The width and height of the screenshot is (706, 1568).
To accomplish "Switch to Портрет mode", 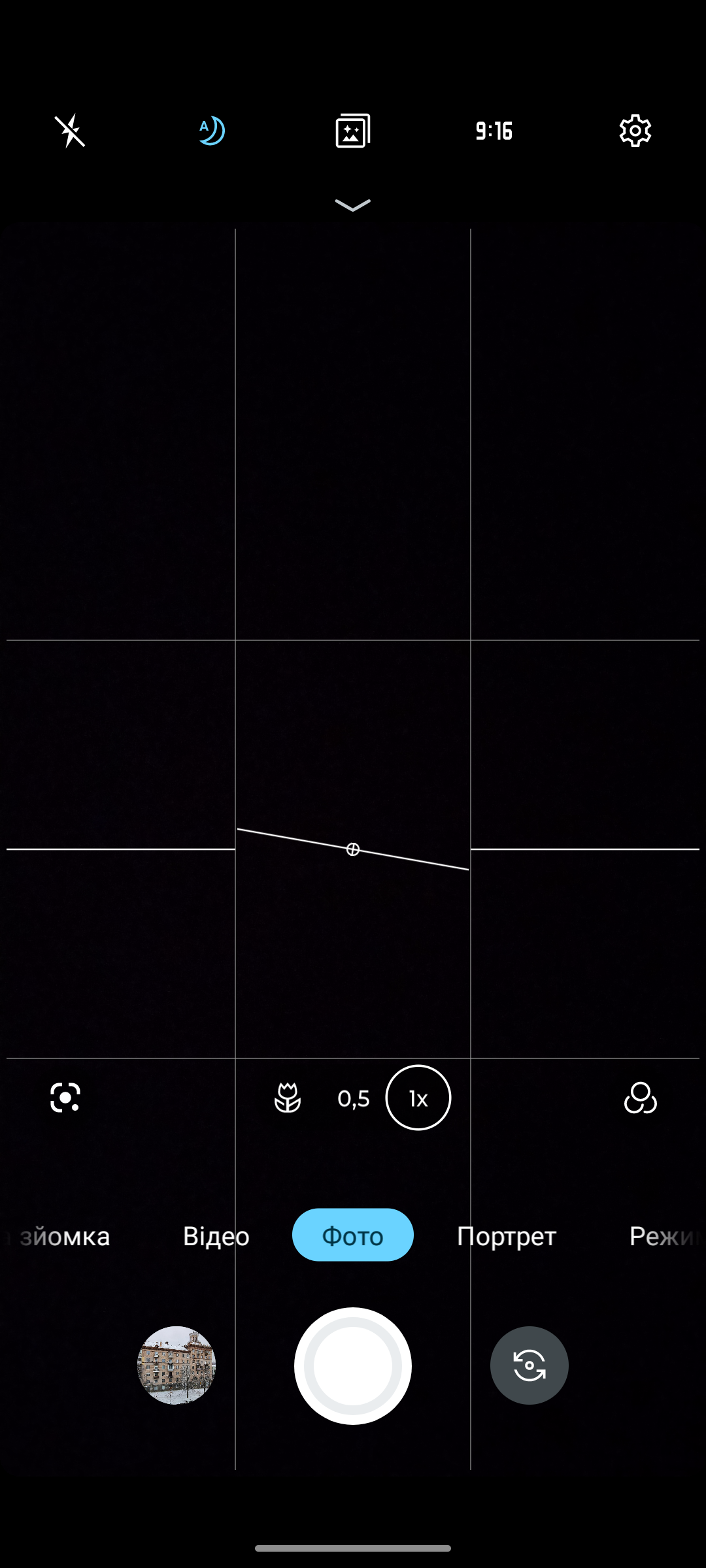I will pyautogui.click(x=506, y=1236).
